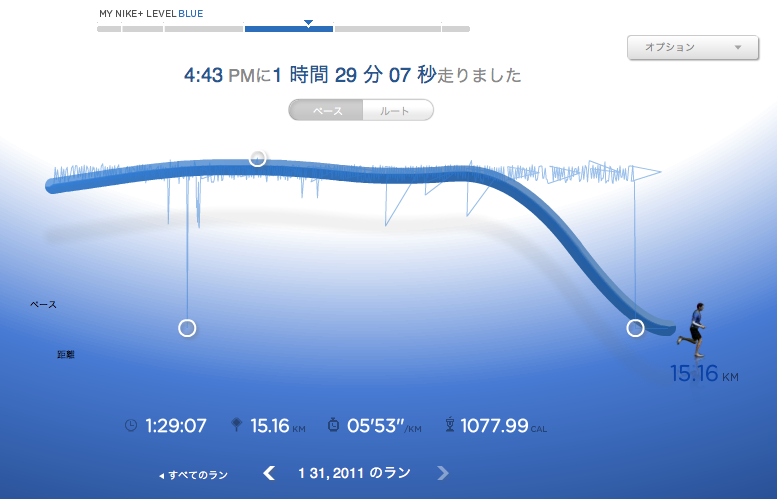Open the オプション dropdown
777x499 pixels.
coord(693,48)
